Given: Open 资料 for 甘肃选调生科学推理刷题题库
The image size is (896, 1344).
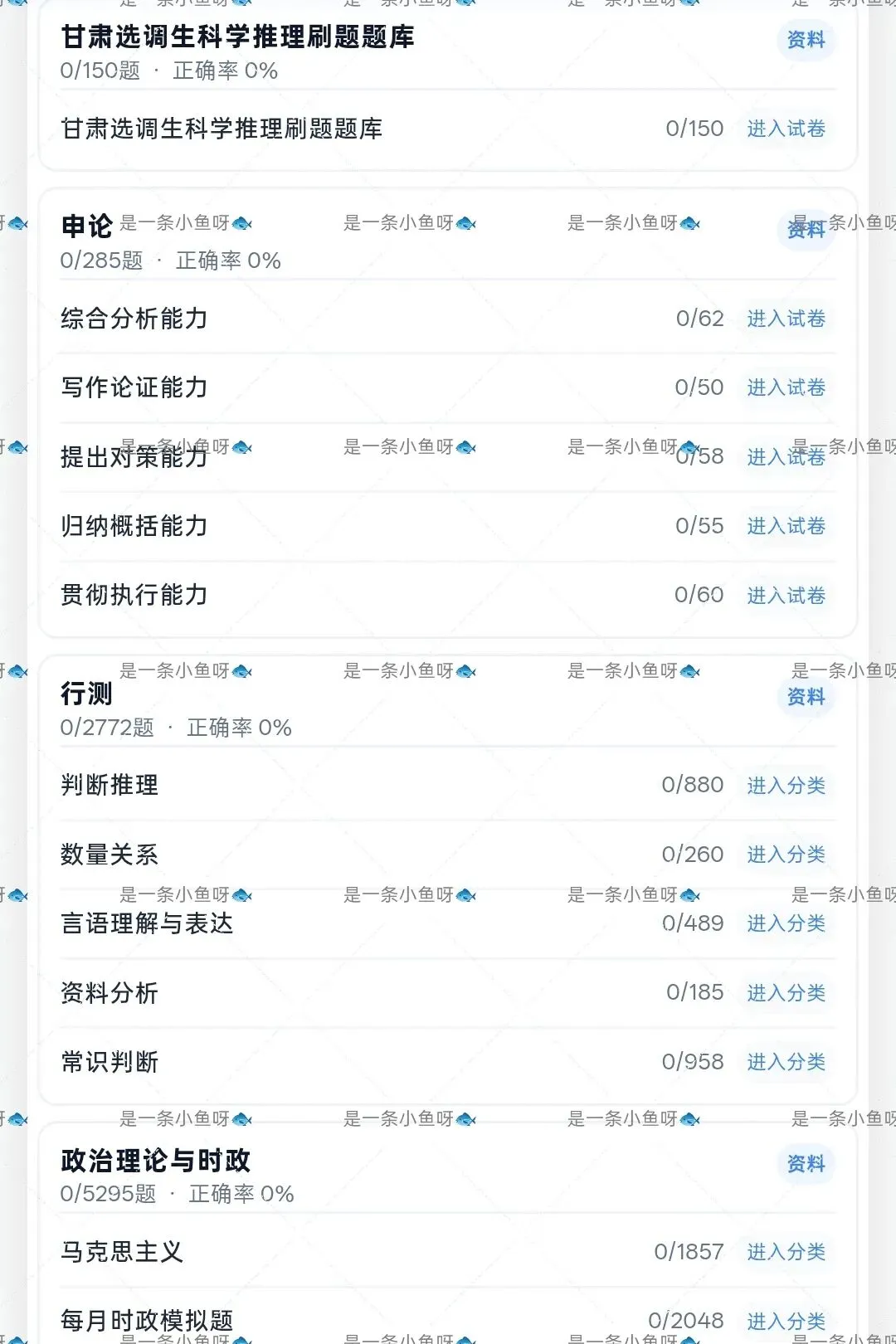Looking at the screenshot, I should pos(806,40).
